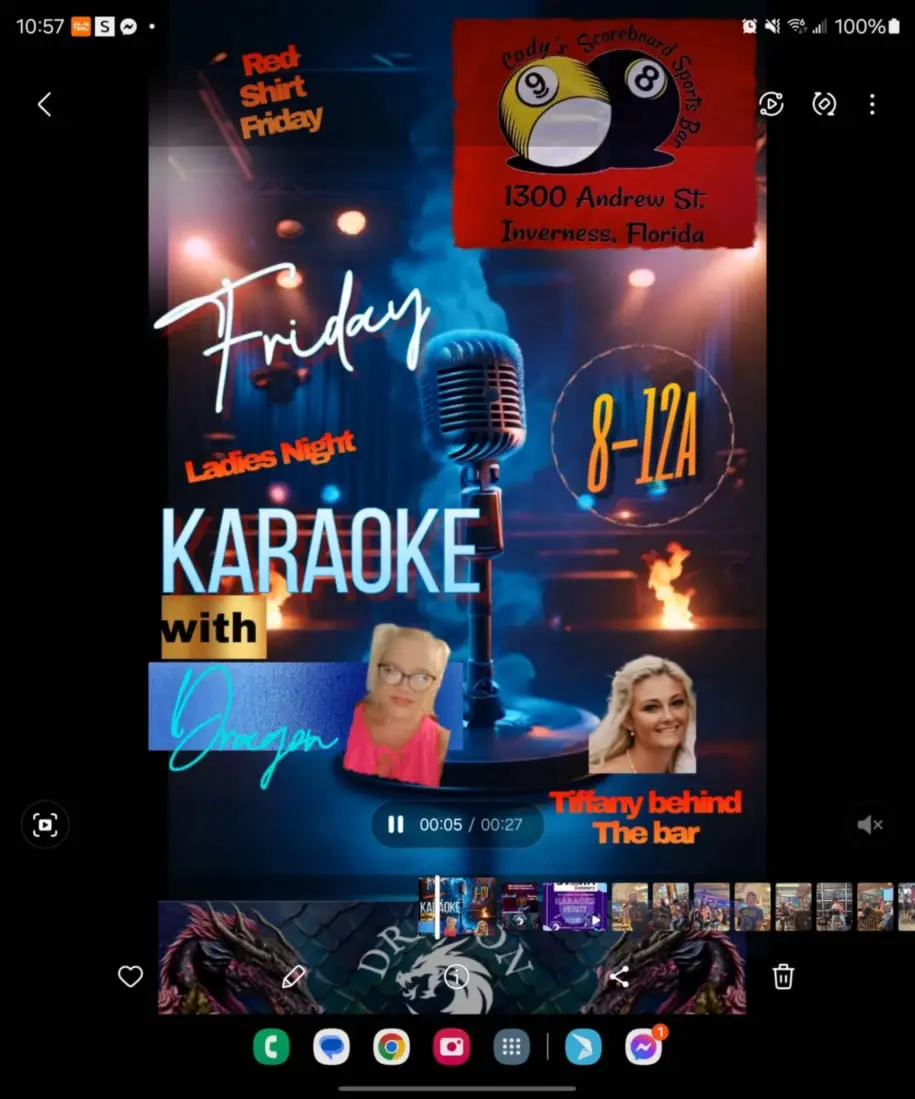
Task: Open Messenger from the dock
Action: (x=643, y=1047)
